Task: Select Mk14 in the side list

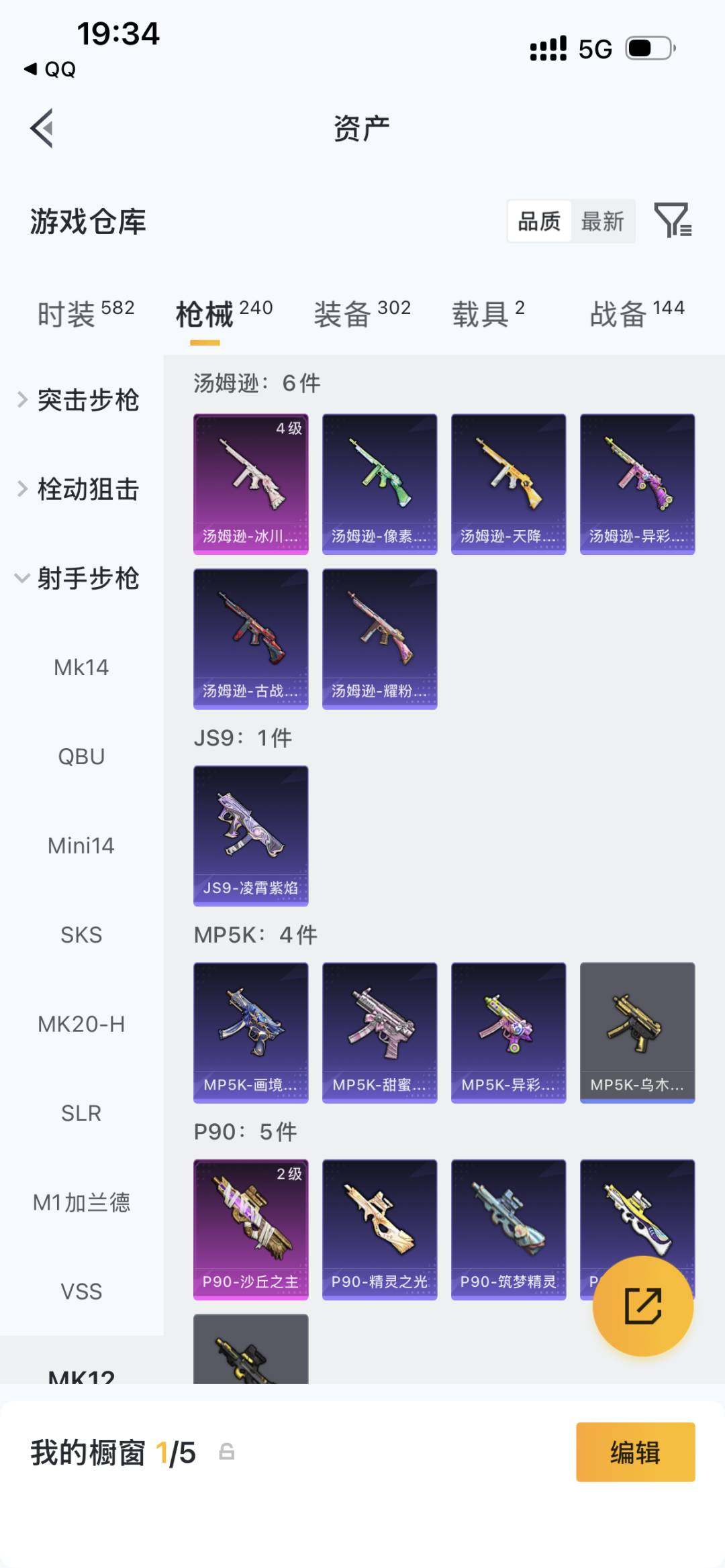Action: pyautogui.click(x=81, y=667)
